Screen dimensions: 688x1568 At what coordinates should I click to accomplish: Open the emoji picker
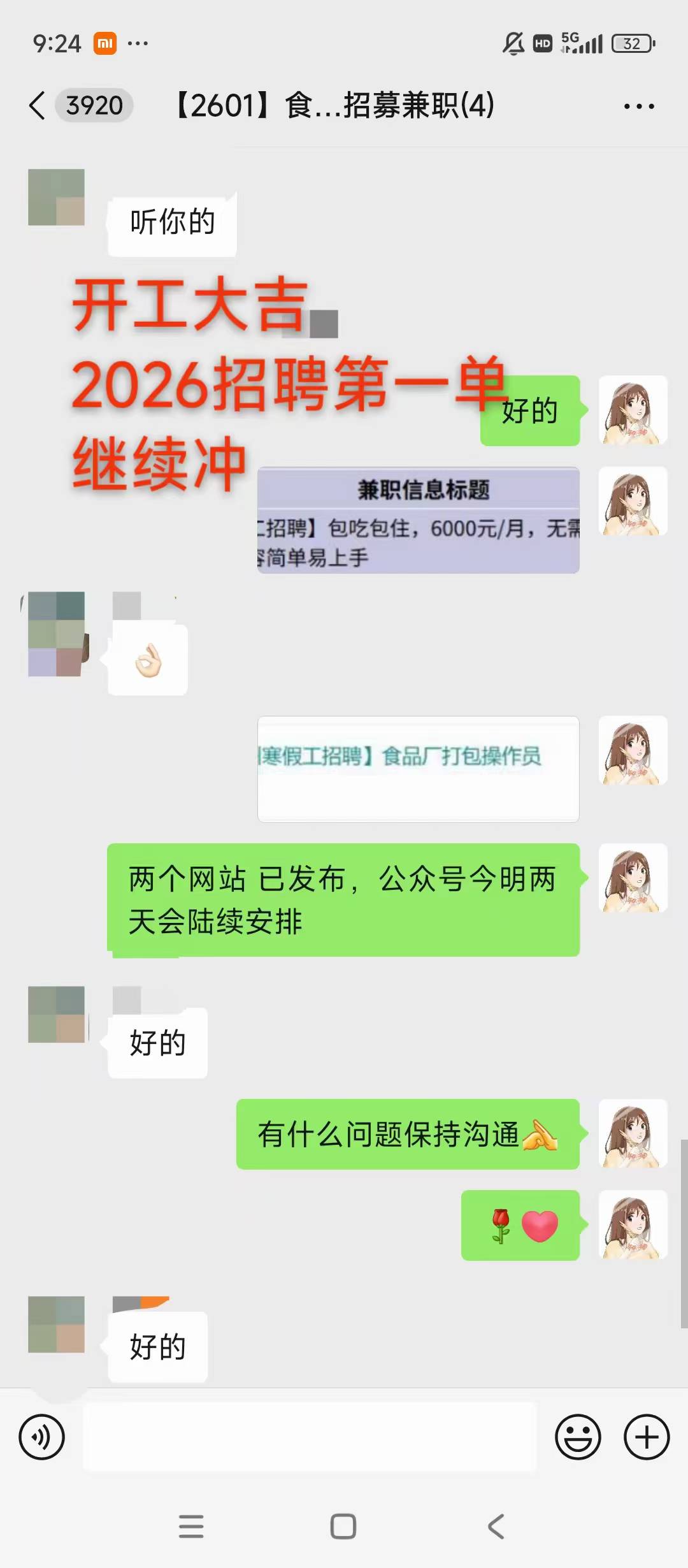coord(578,1437)
